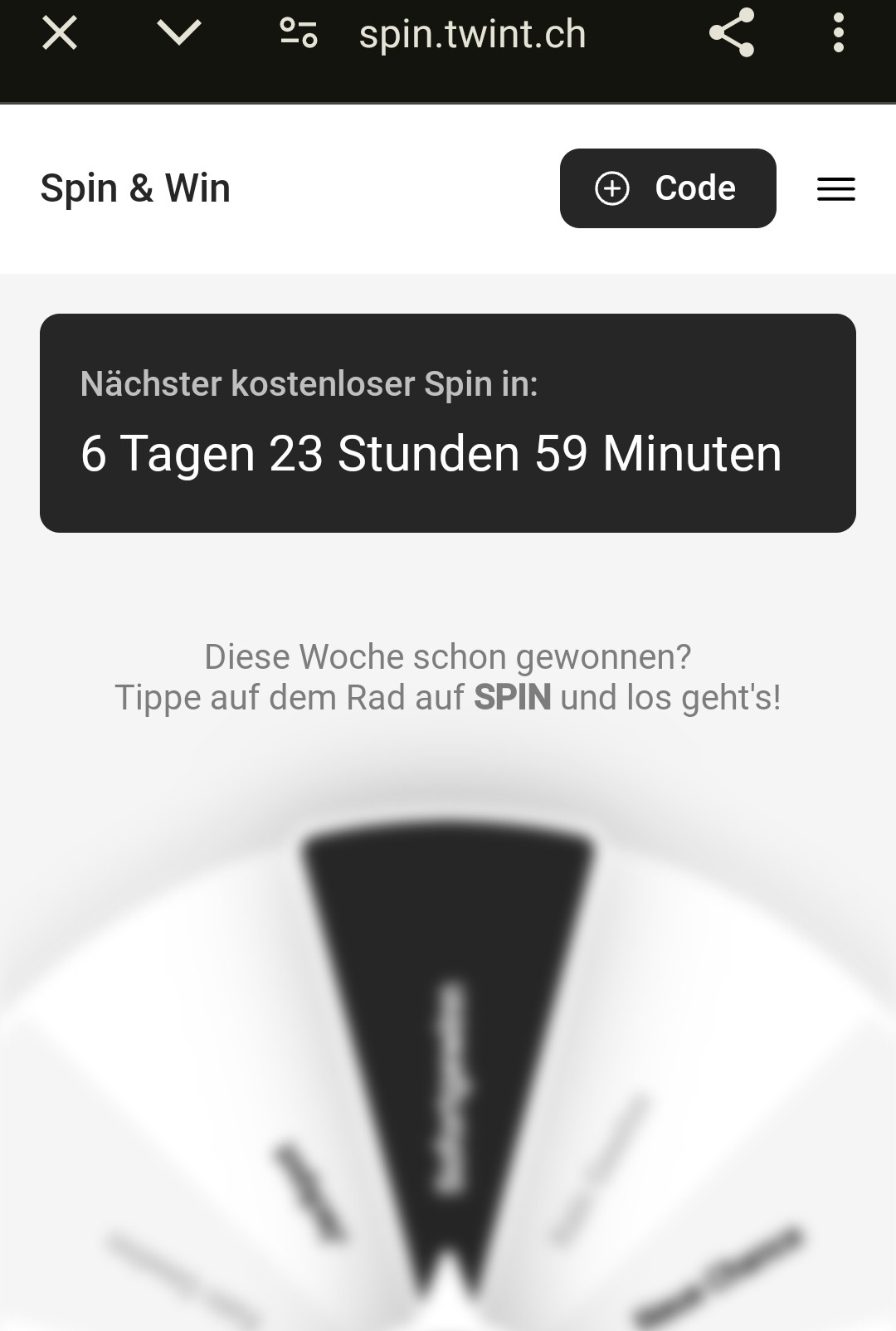The height and width of the screenshot is (1331, 896).
Task: Share the Spin & Win page
Action: tap(732, 34)
